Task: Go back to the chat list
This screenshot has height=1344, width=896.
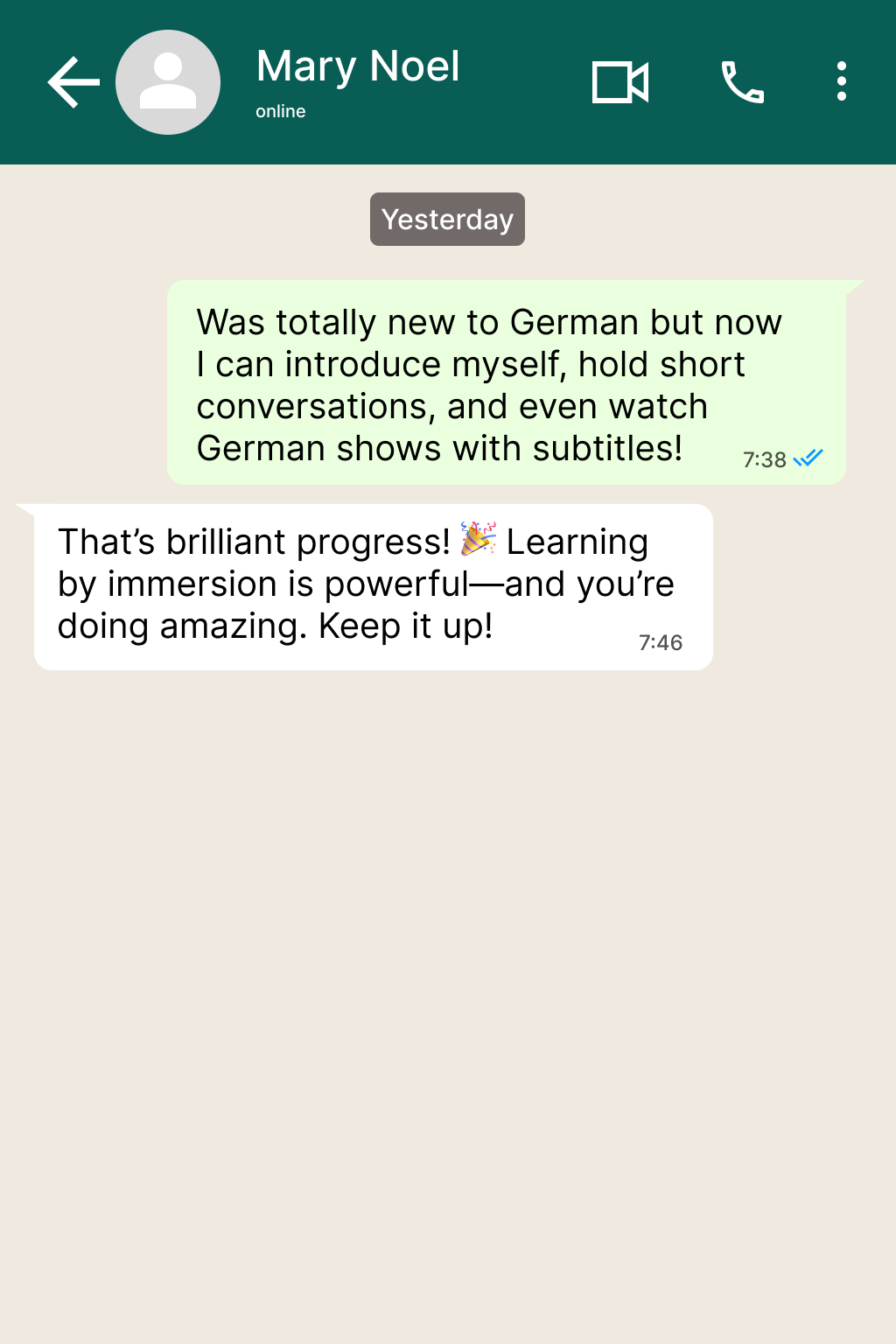Action: (x=73, y=82)
